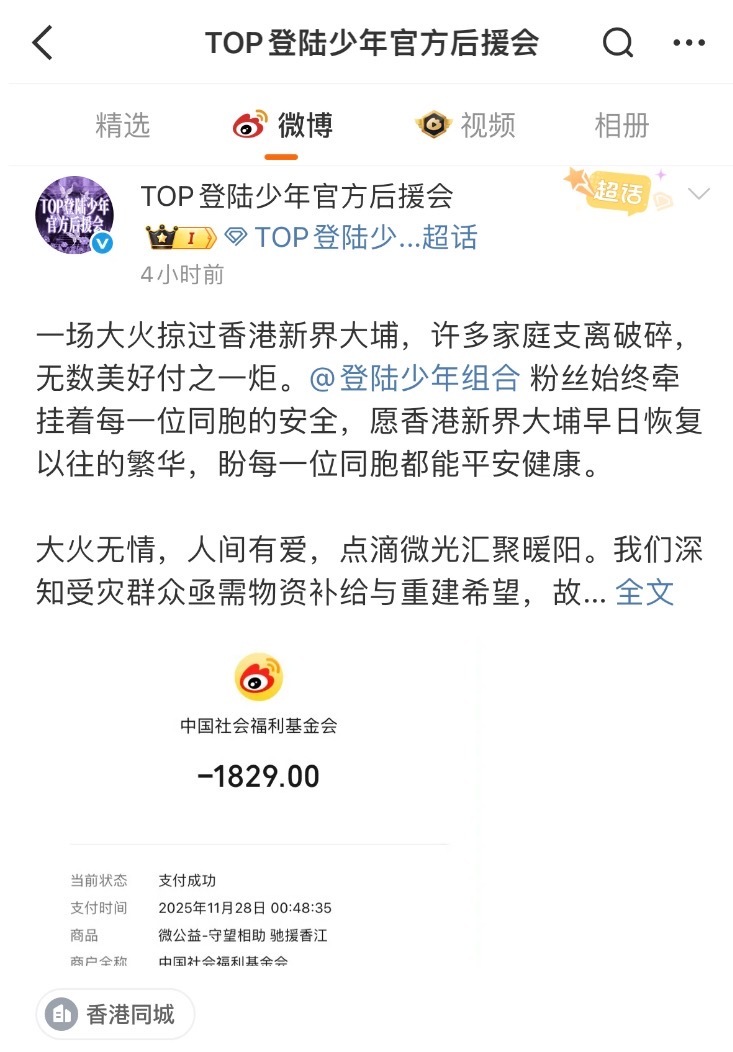Viewport: 733px width, 1052px height.
Task: Expand the post with 全文
Action: click(647, 592)
